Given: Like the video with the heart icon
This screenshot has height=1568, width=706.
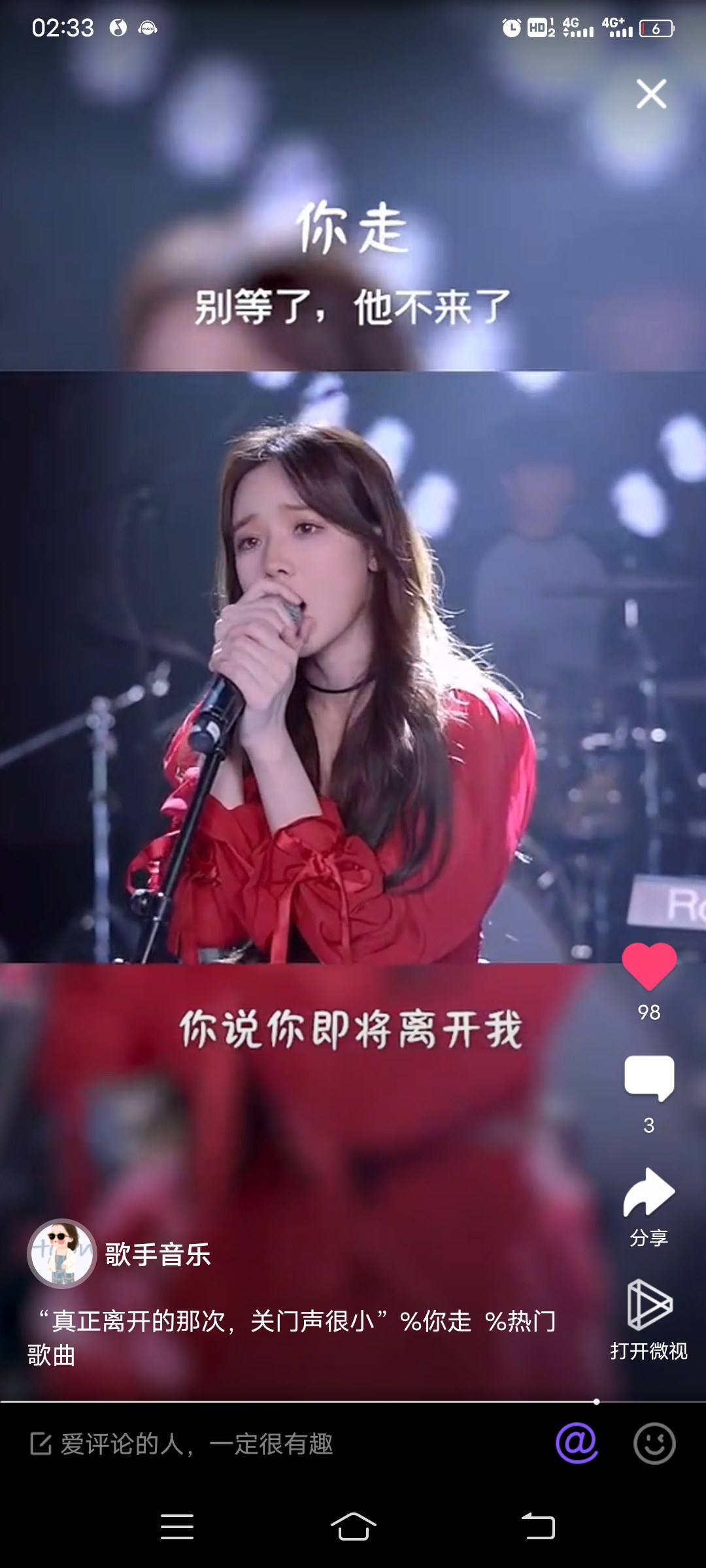Looking at the screenshot, I should (649, 968).
